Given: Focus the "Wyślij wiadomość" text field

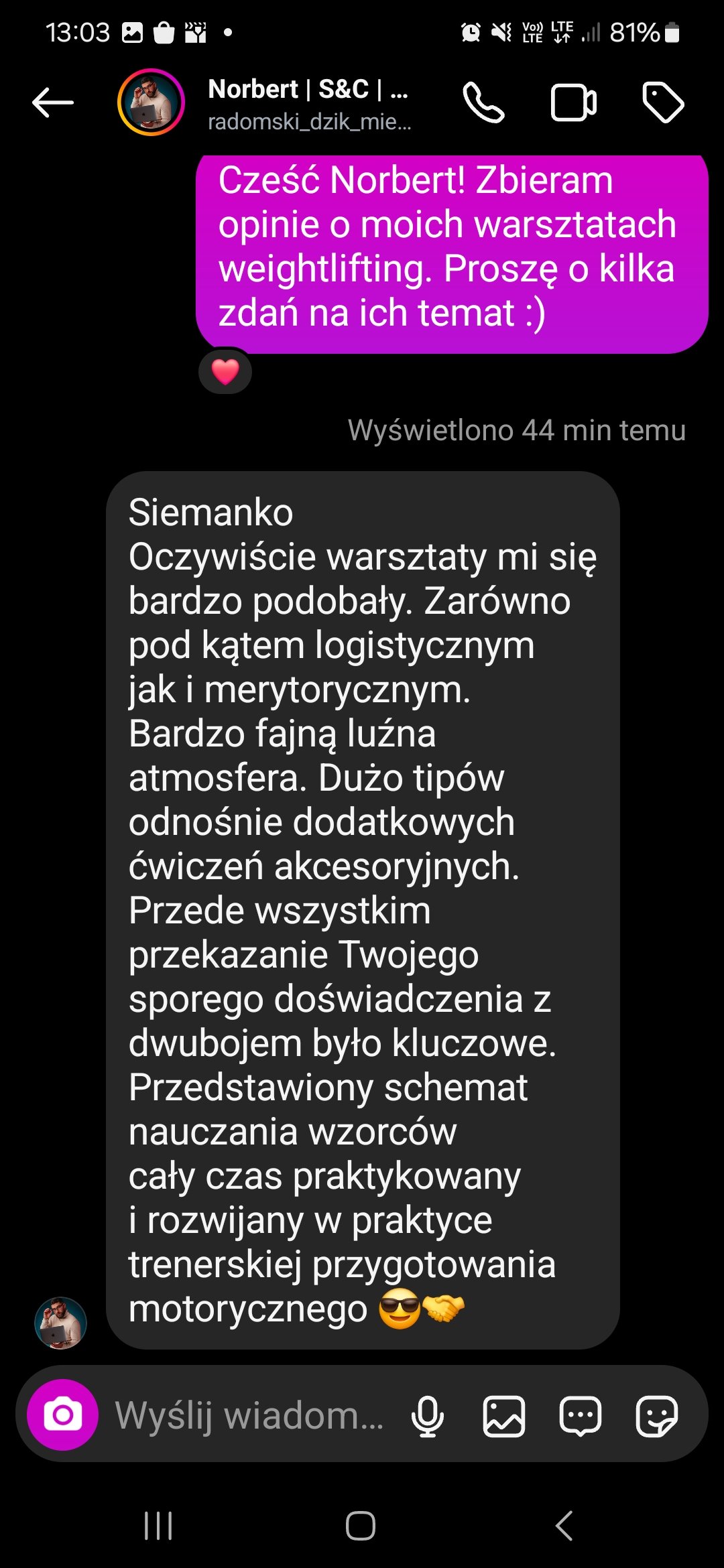Looking at the screenshot, I should (x=249, y=1415).
